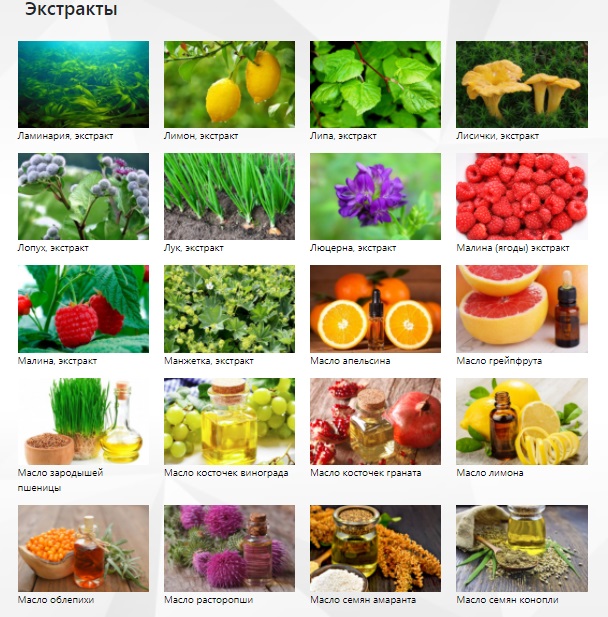The height and width of the screenshot is (617, 608).
Task: Select Малина (ягоды) экстракт
Action: coord(521,196)
